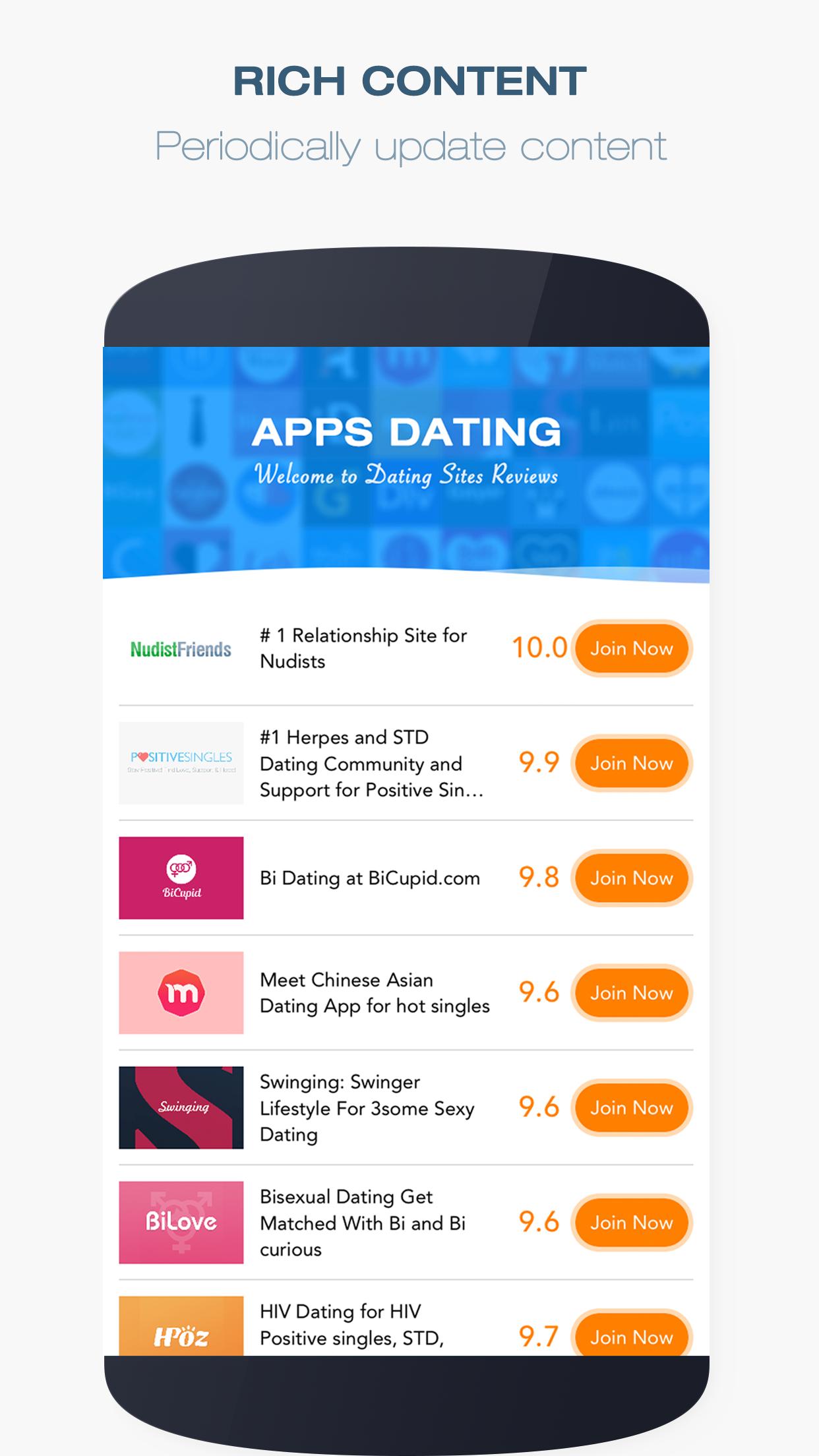The image size is (819, 1456).
Task: Select the NudistFriends logo
Action: pyautogui.click(x=181, y=648)
